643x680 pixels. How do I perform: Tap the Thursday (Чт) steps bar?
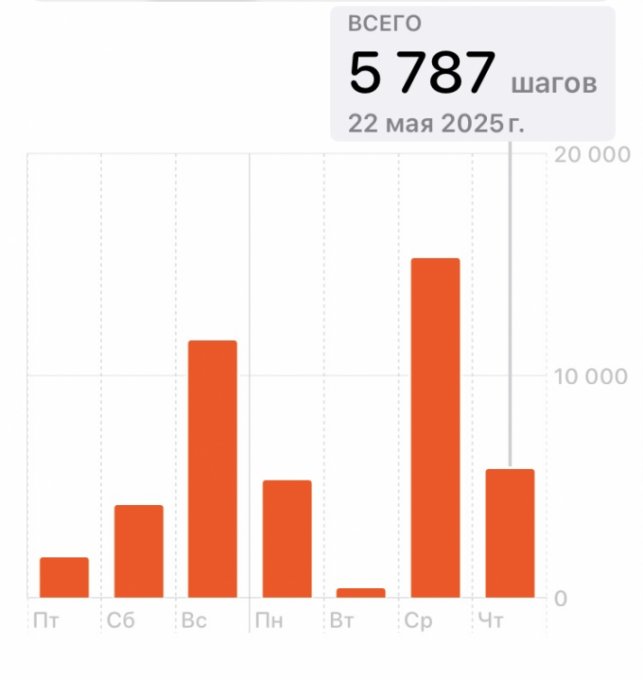click(510, 533)
